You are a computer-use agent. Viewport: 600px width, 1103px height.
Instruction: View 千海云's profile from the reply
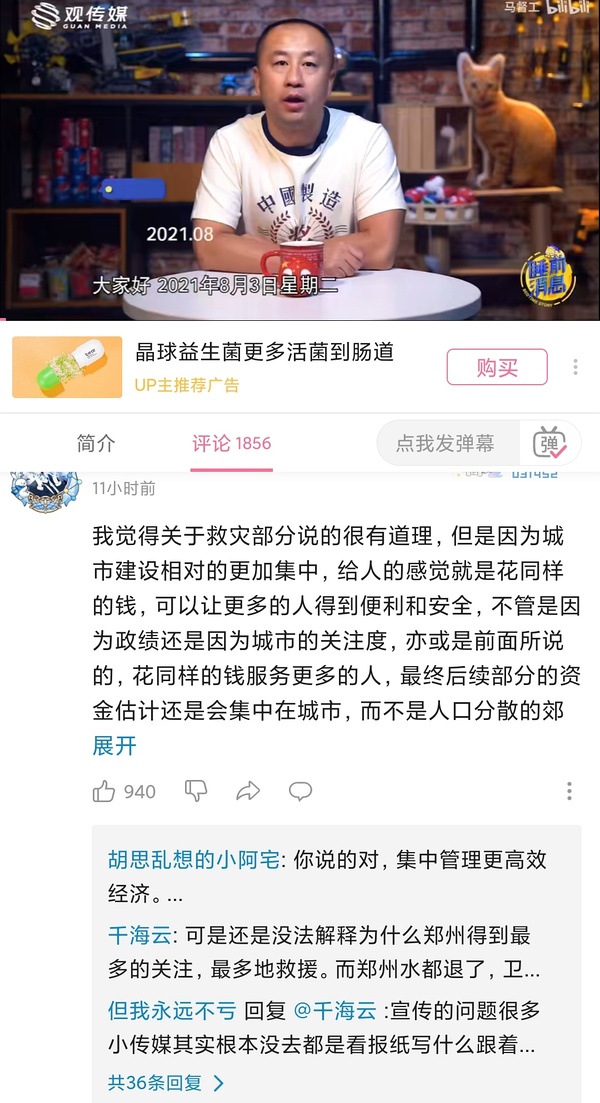[139, 936]
